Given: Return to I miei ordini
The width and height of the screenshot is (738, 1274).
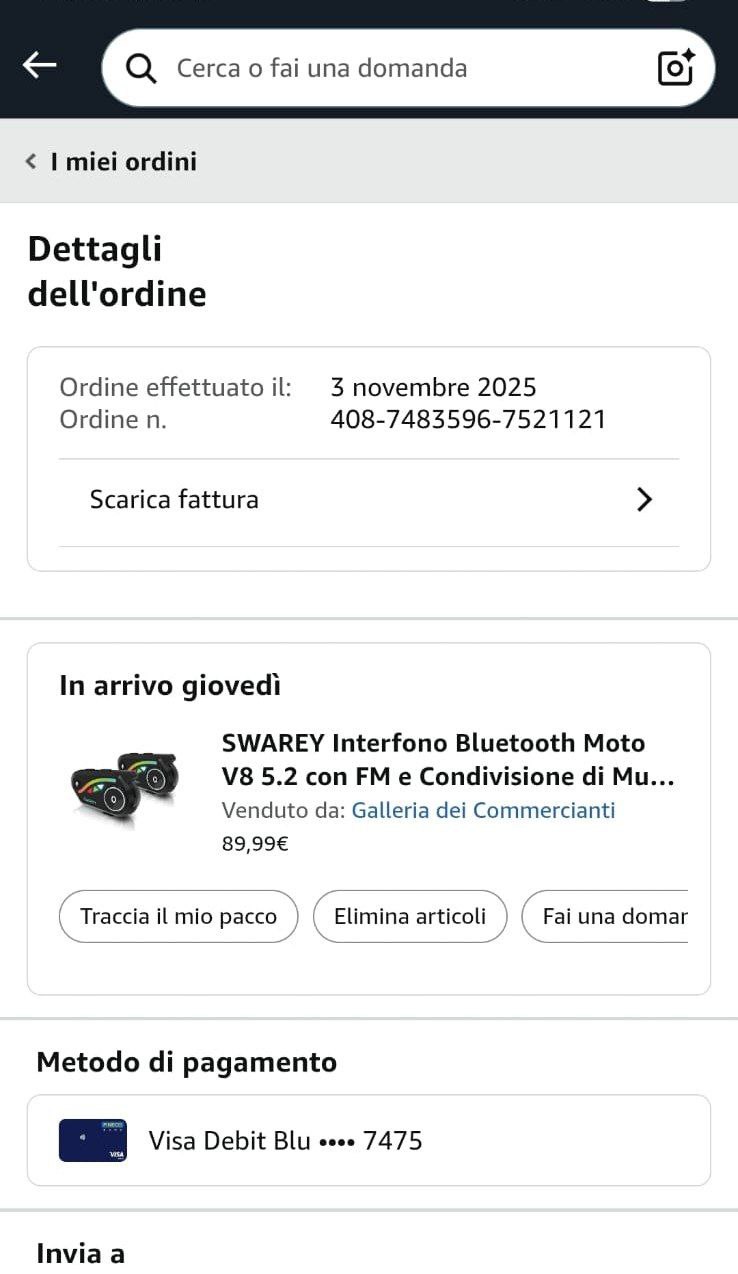Looking at the screenshot, I should [113, 162].
